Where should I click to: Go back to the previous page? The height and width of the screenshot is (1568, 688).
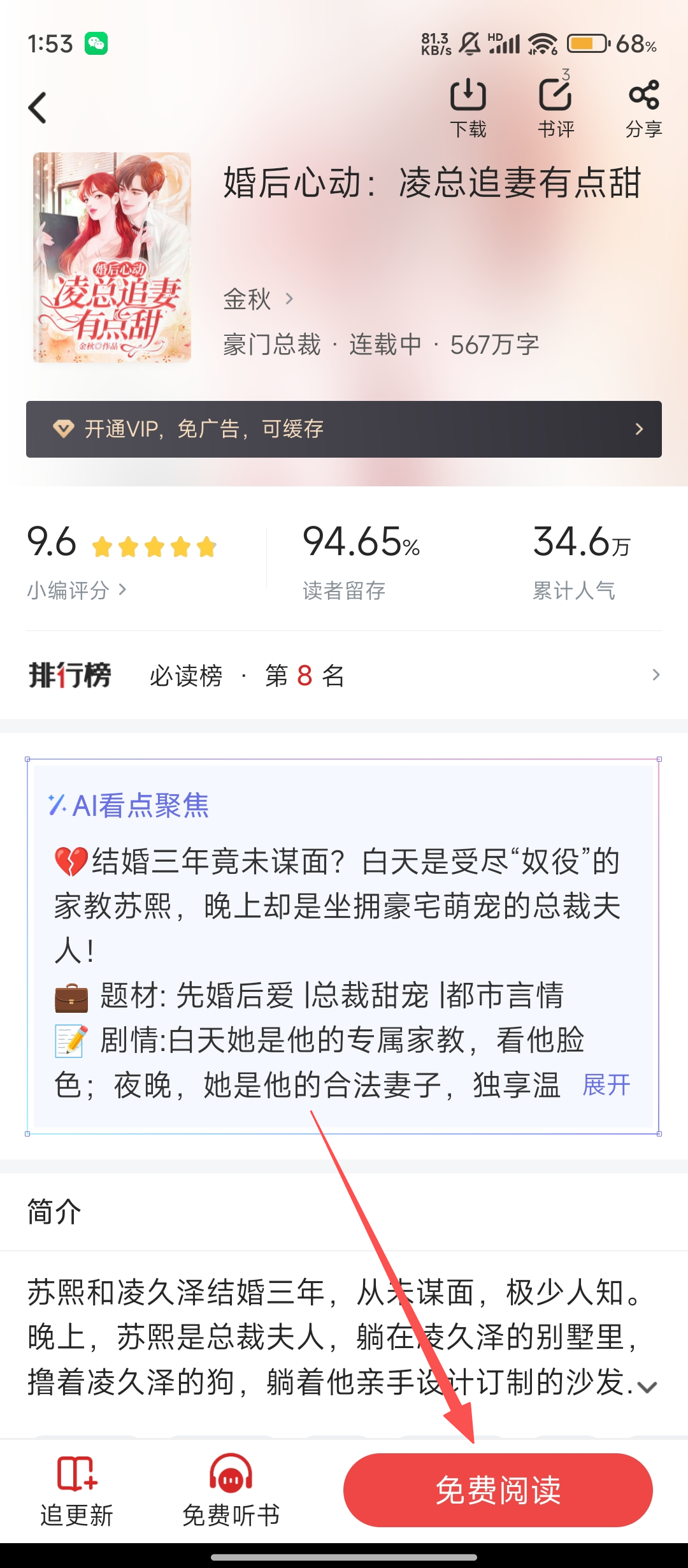coord(38,108)
